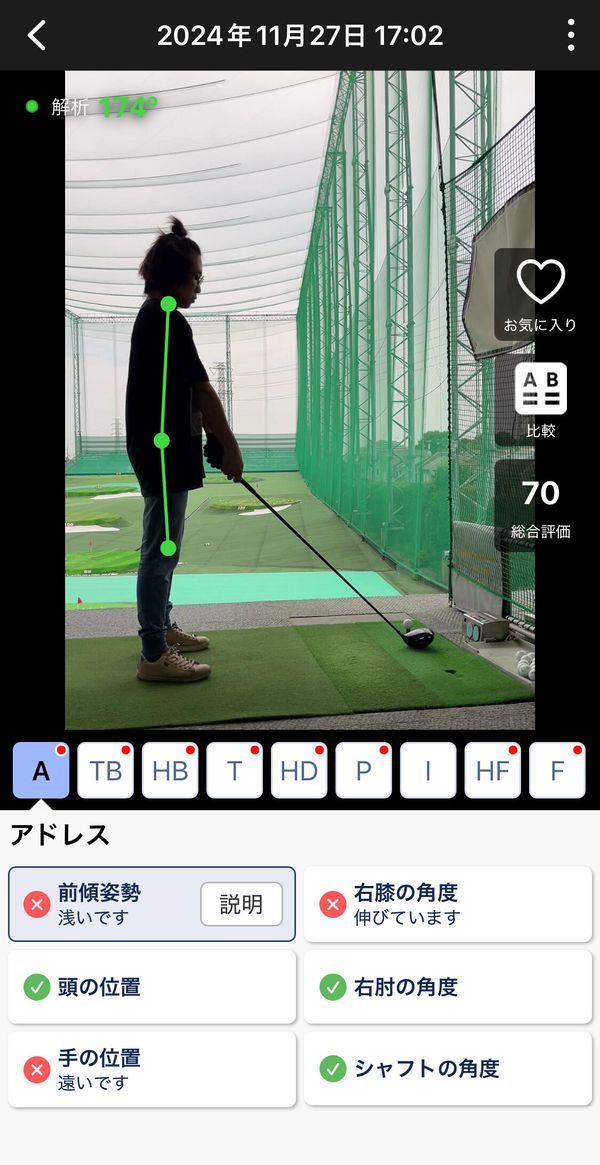This screenshot has height=1165, width=600.
Task: Select the HD swing phase tab
Action: (x=299, y=770)
